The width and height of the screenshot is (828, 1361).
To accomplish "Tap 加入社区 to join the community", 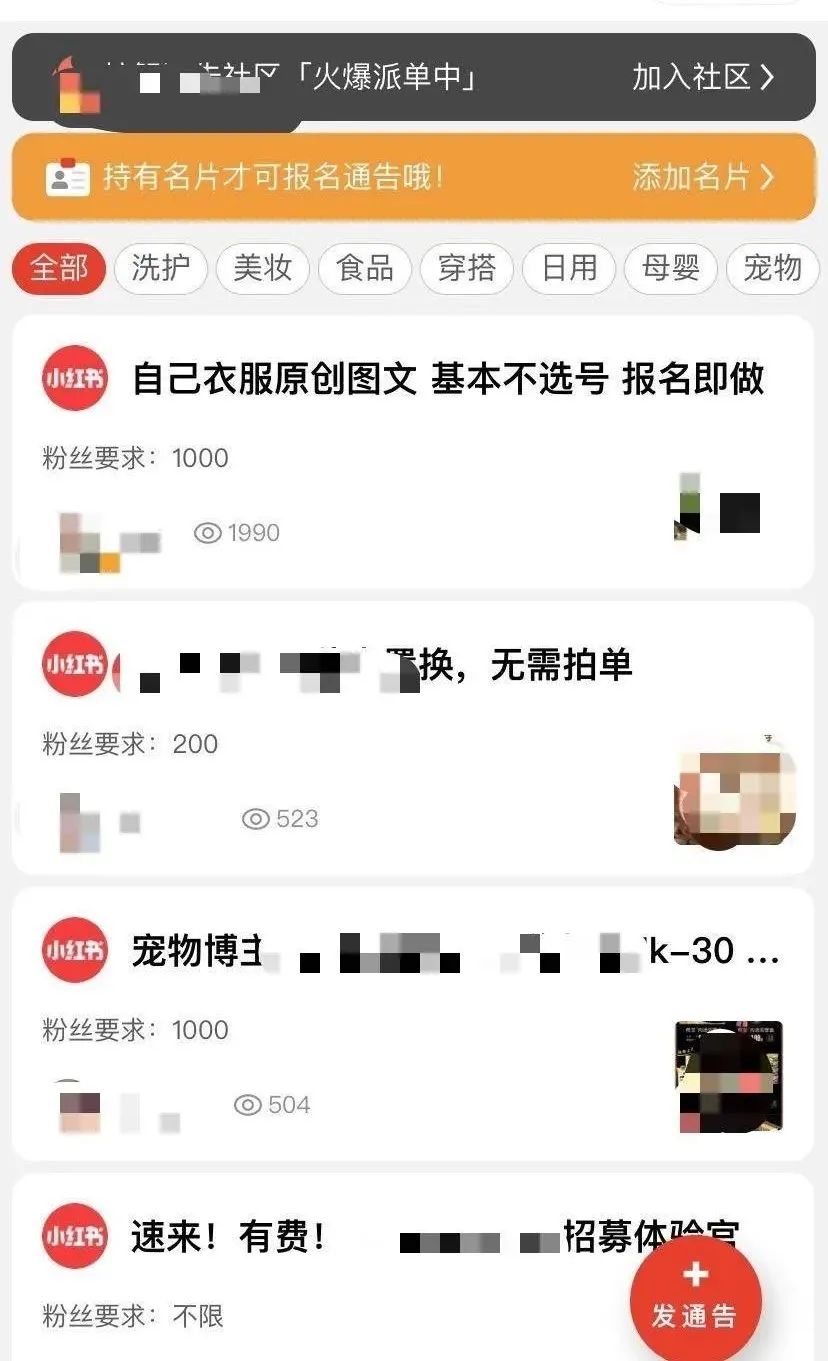I will tap(703, 78).
